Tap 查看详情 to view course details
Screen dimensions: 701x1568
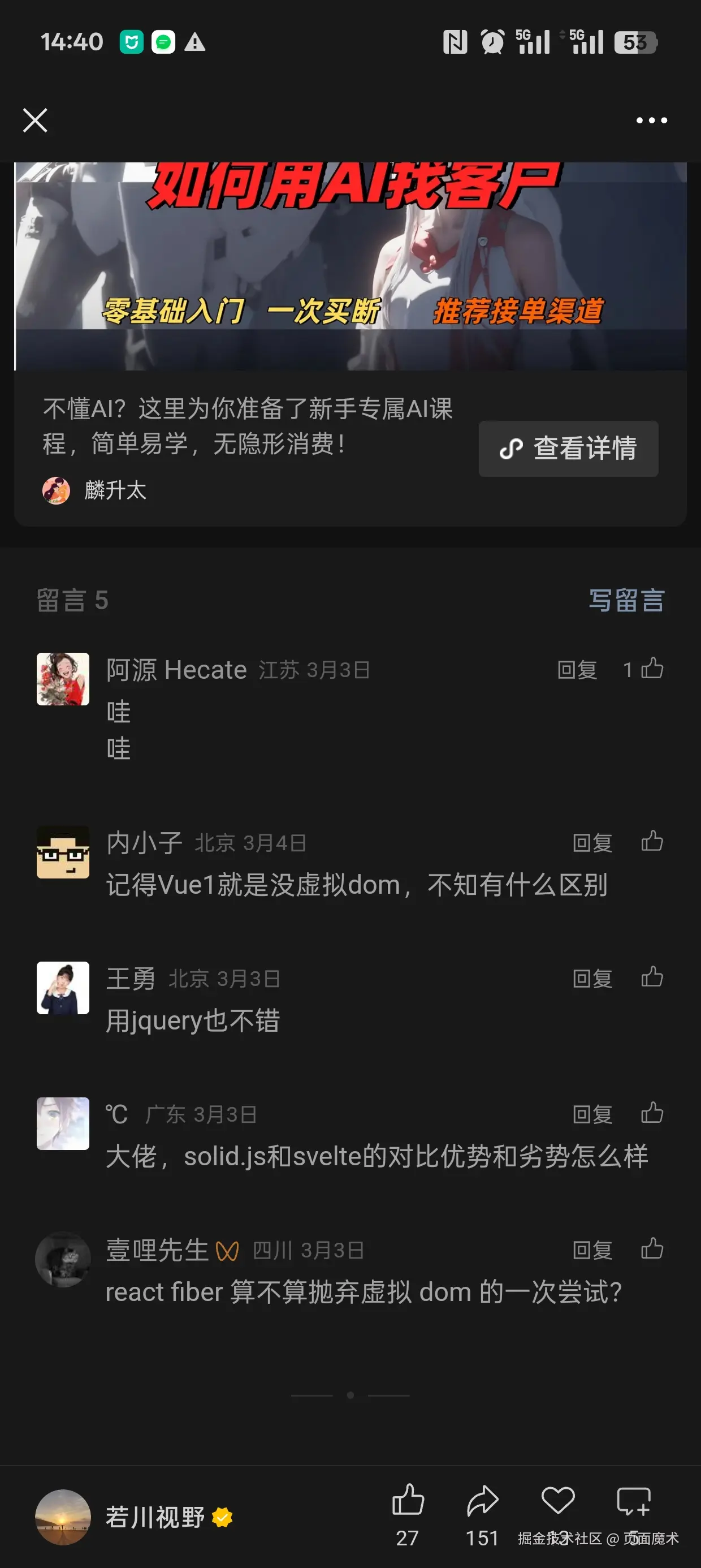[569, 448]
